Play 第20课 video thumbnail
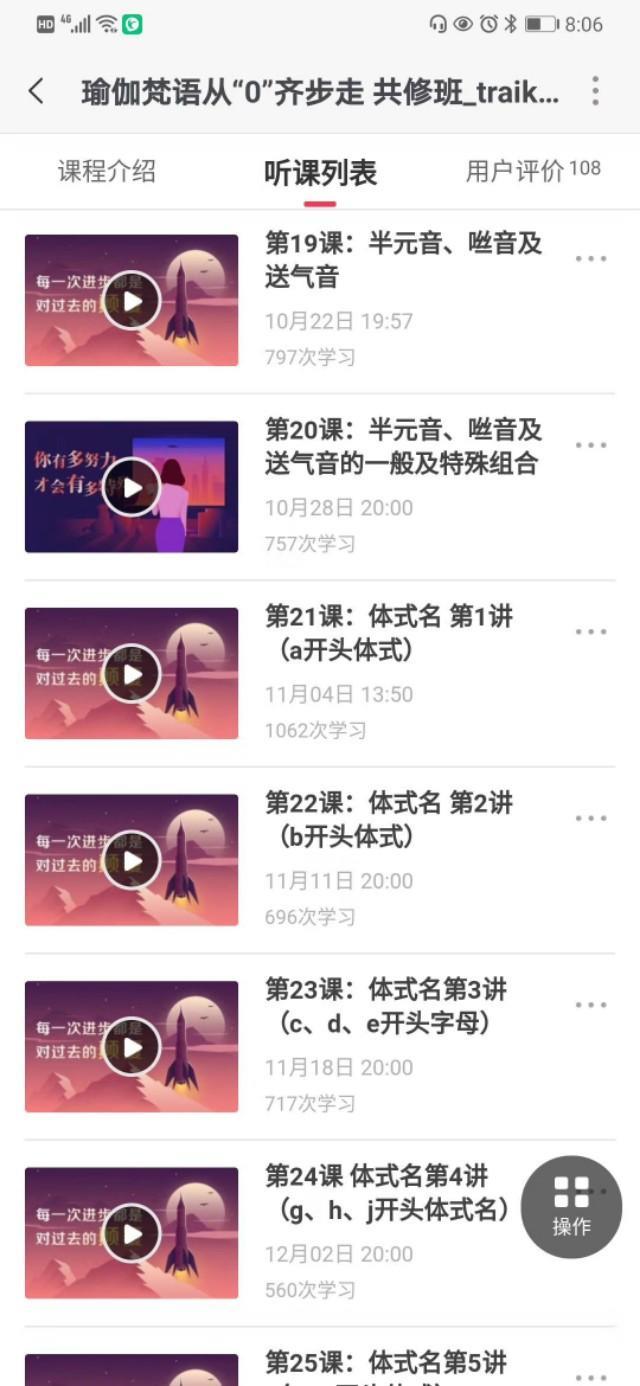 point(131,487)
